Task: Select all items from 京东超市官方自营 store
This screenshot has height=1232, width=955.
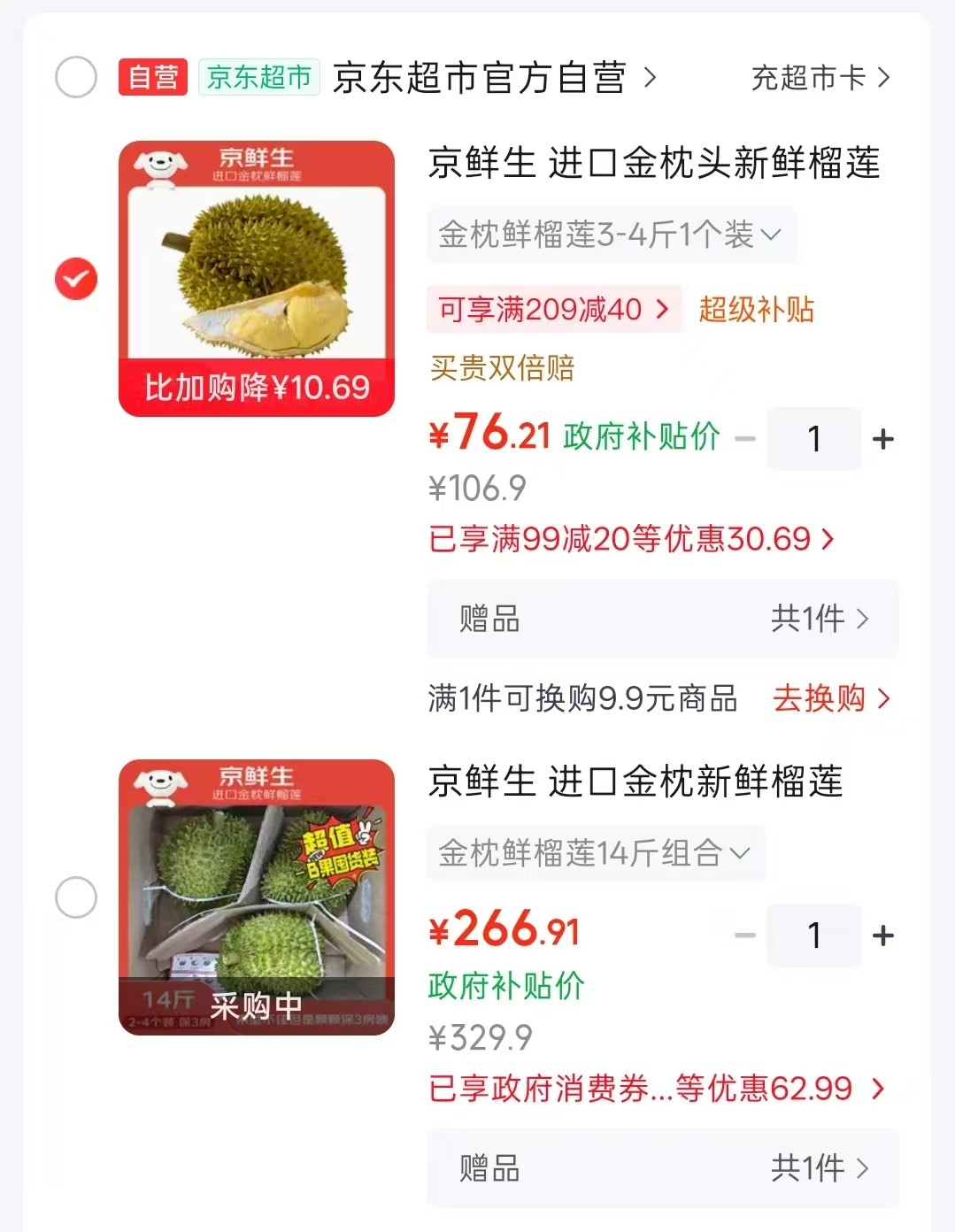Action: (x=76, y=77)
